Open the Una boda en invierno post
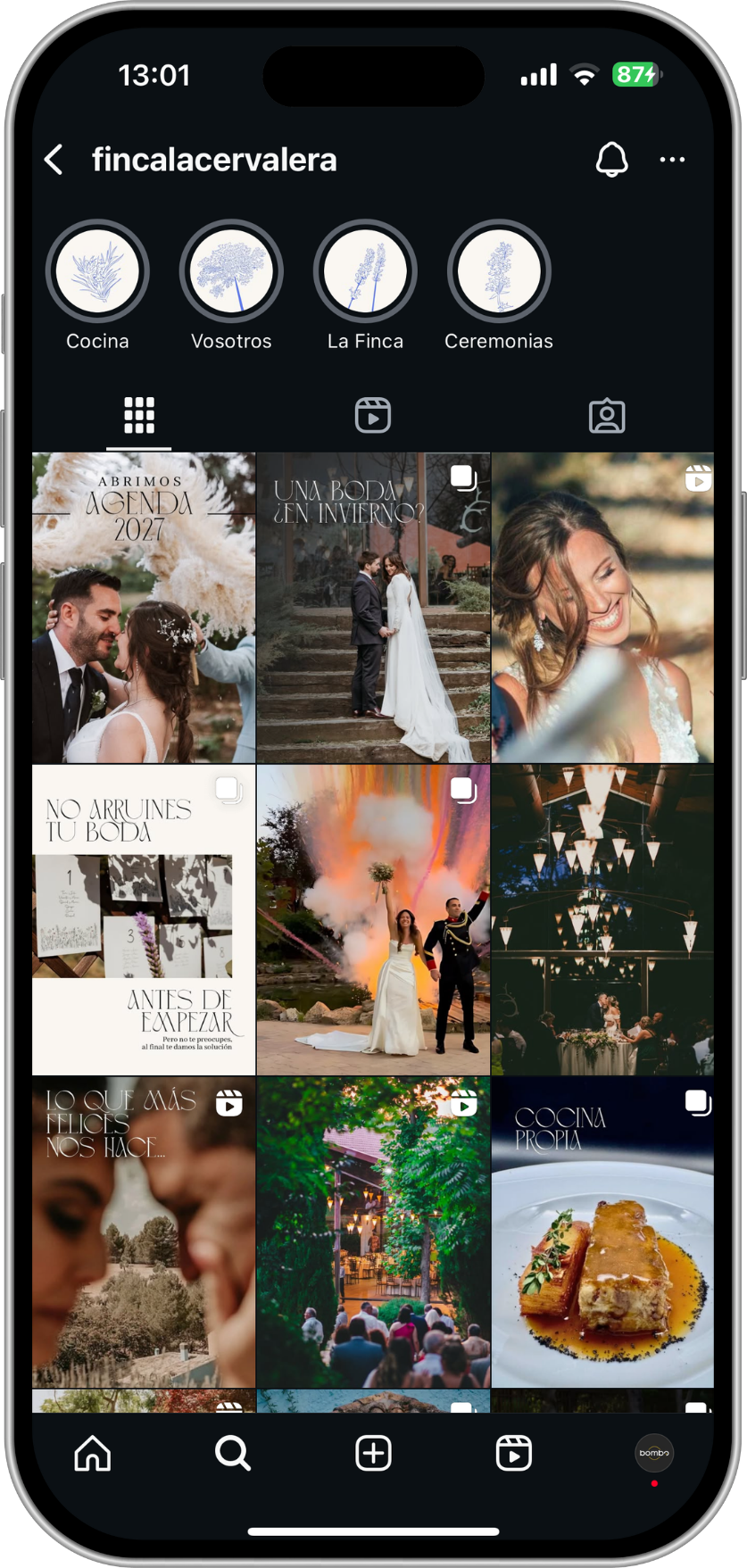This screenshot has height=1568, width=747. pos(373,607)
